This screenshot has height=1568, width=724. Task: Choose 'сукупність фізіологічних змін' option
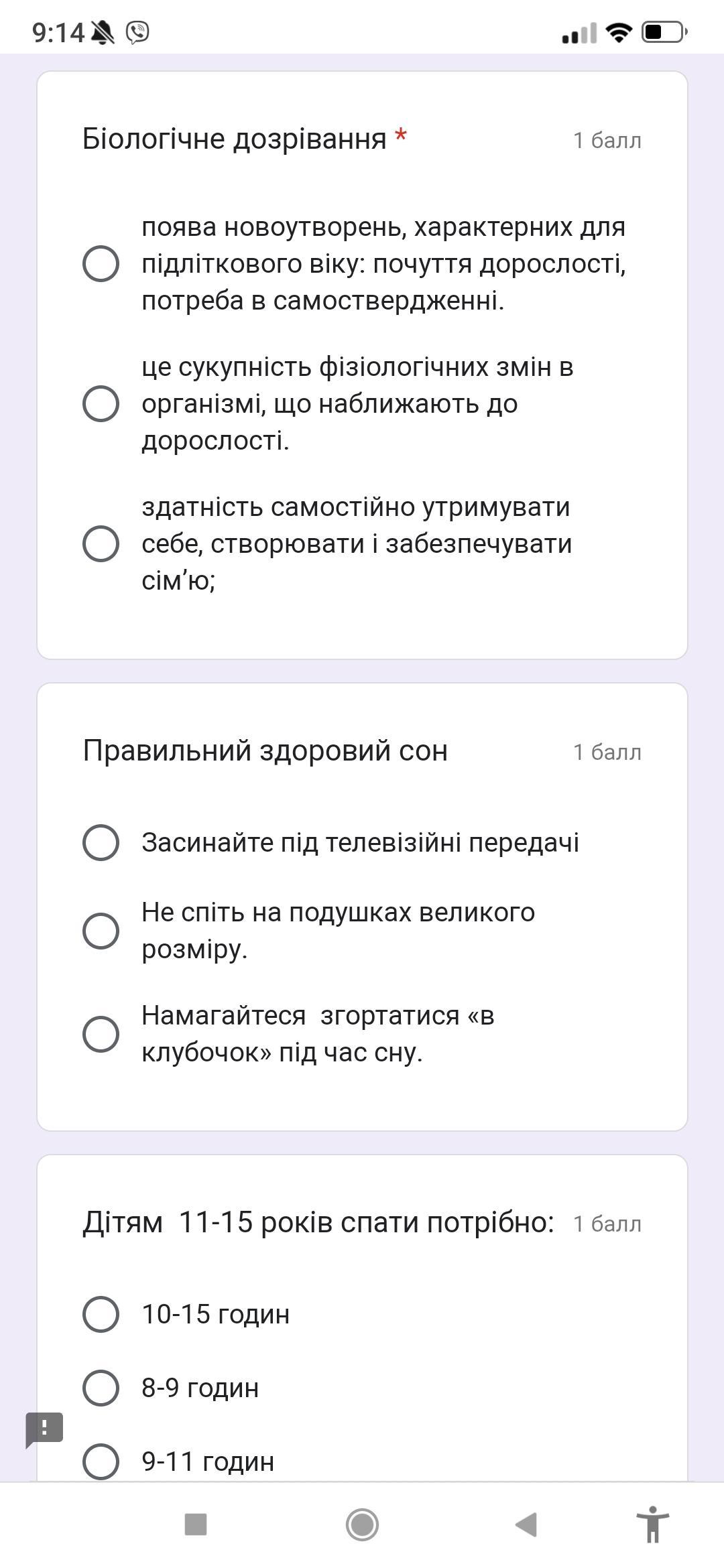tap(101, 403)
